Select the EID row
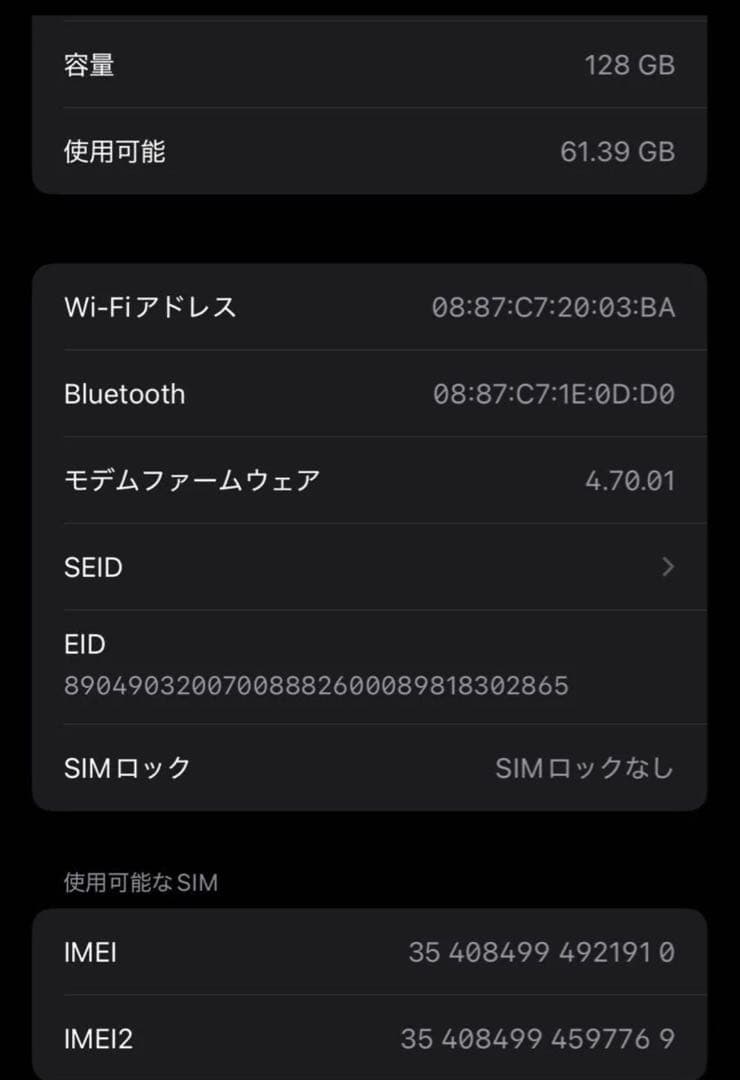 click(x=370, y=665)
